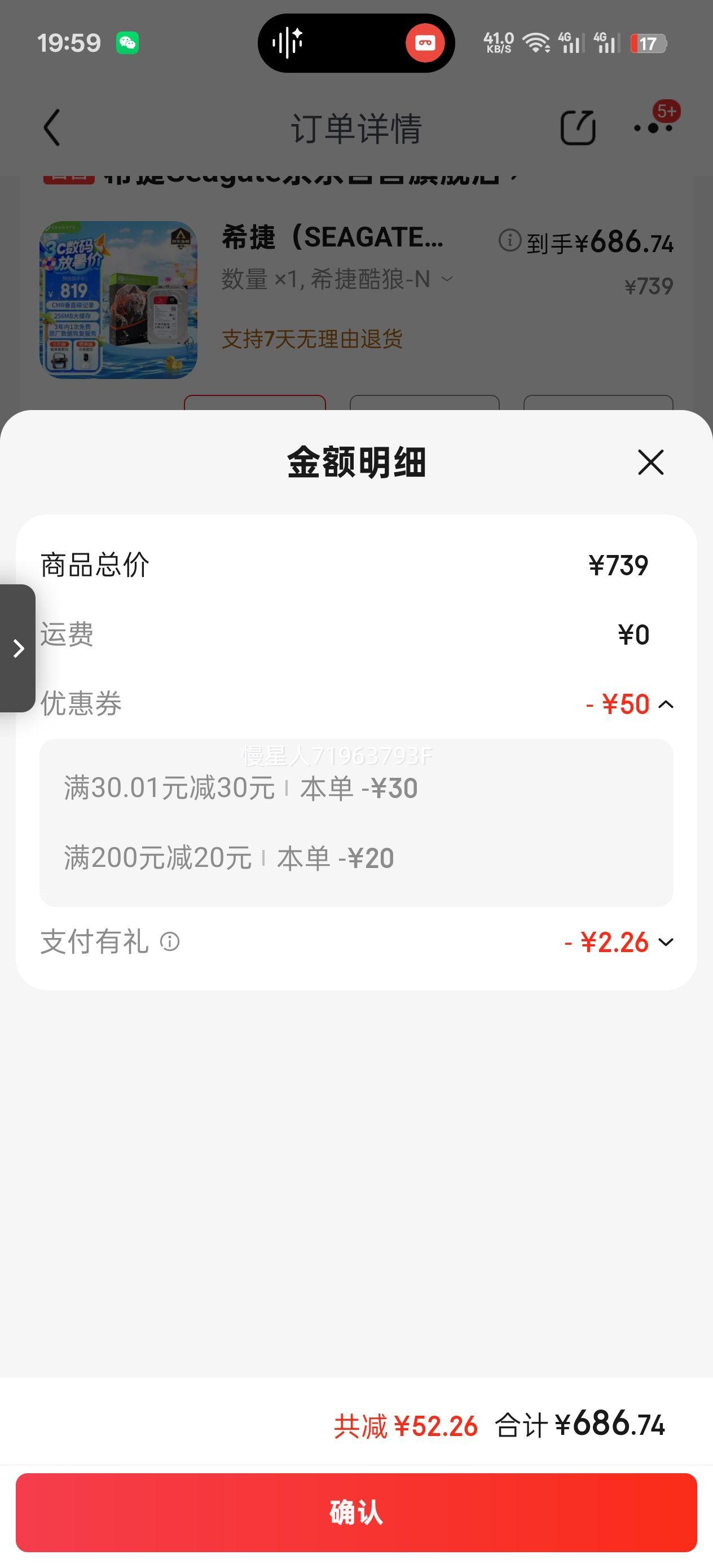The height and width of the screenshot is (1568, 713).
Task: Show info about 支付有礼
Action: [x=170, y=942]
